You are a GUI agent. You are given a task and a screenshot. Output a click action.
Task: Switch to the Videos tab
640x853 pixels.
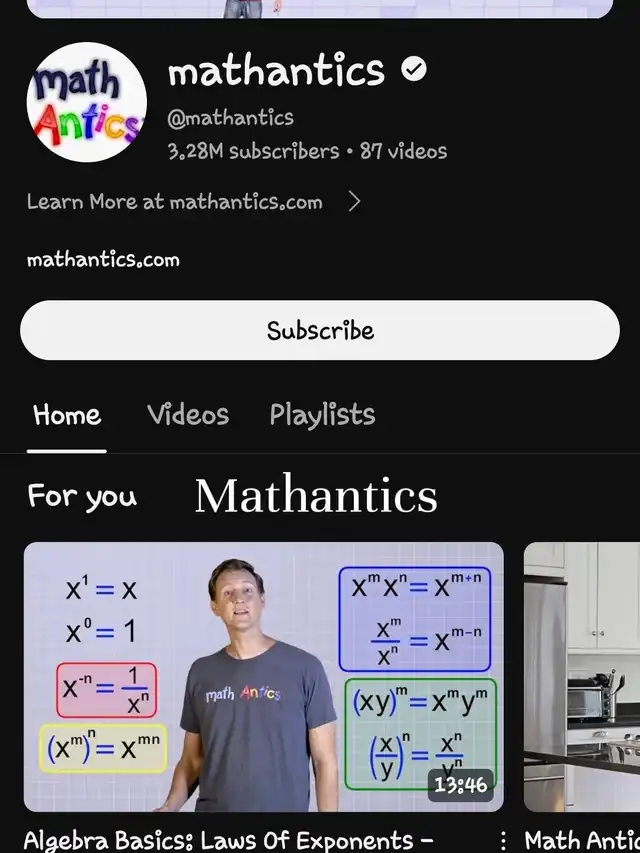coord(188,415)
